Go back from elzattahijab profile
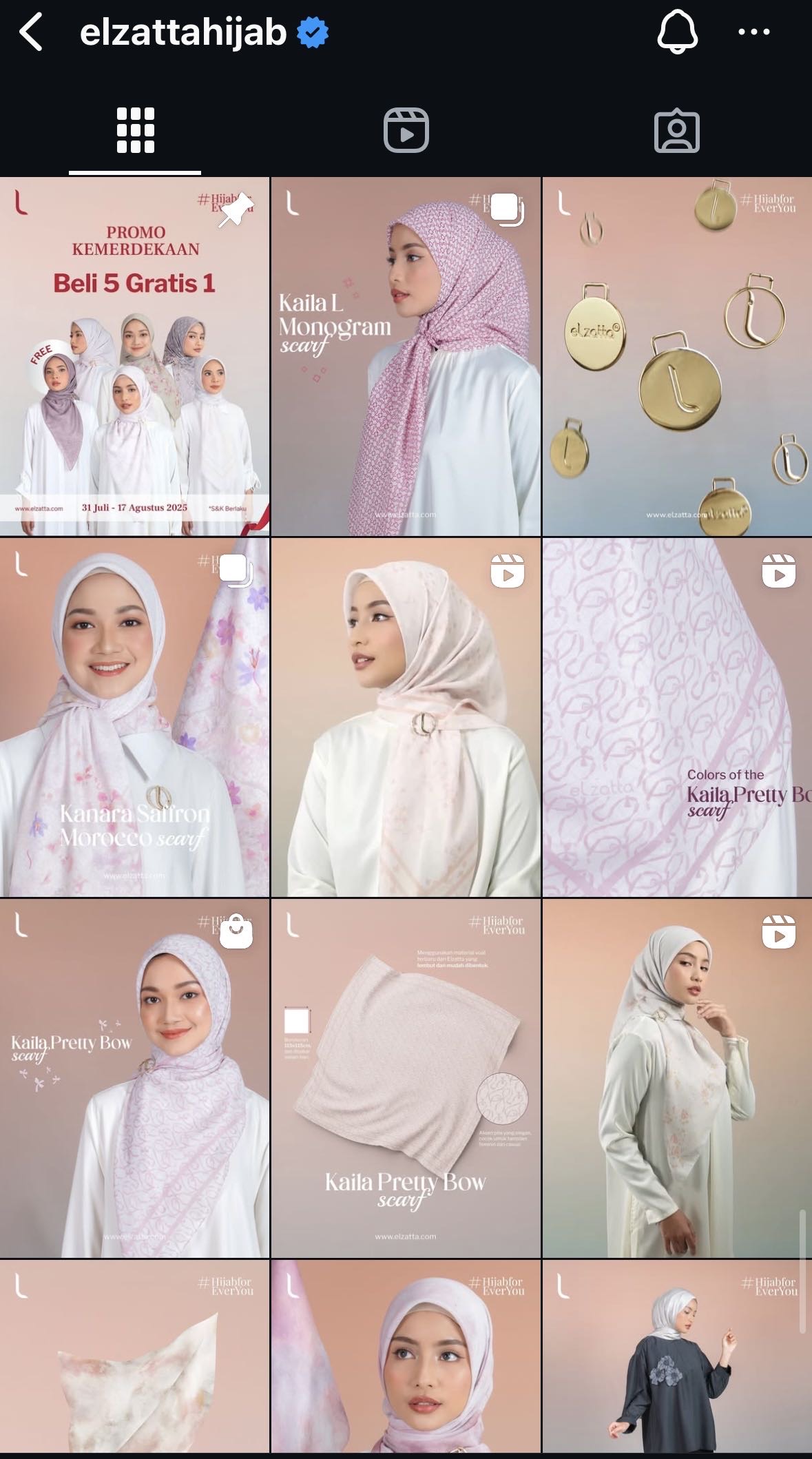 click(x=32, y=32)
